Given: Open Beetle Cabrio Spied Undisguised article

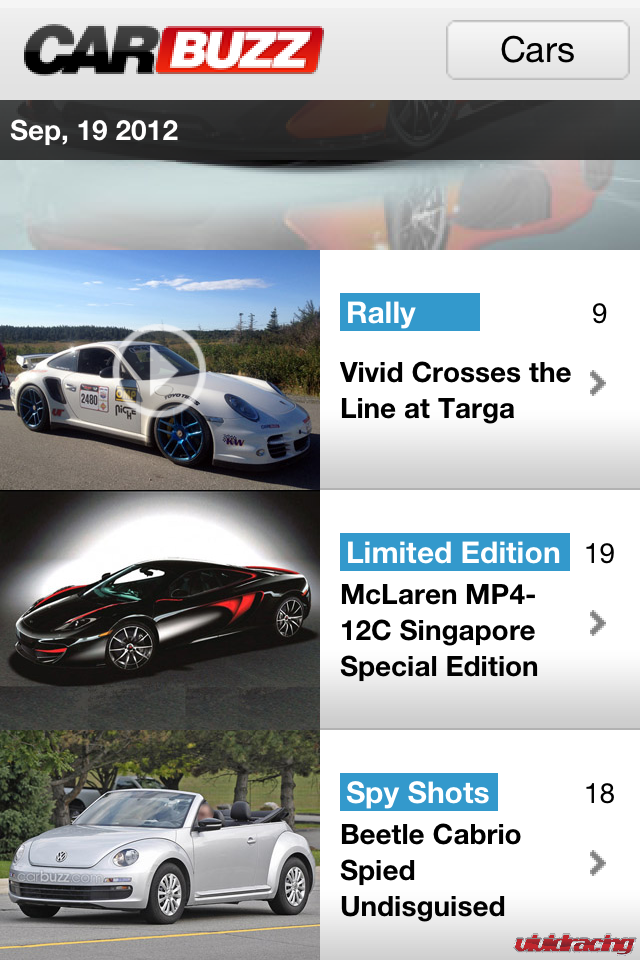Looking at the screenshot, I should (432, 870).
